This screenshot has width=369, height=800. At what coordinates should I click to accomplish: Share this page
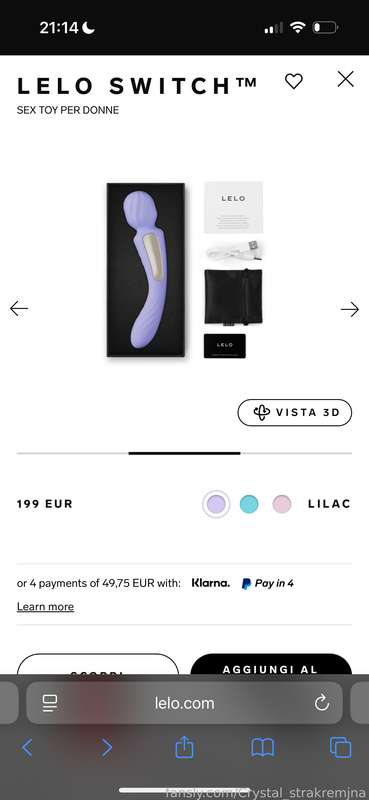tap(184, 747)
